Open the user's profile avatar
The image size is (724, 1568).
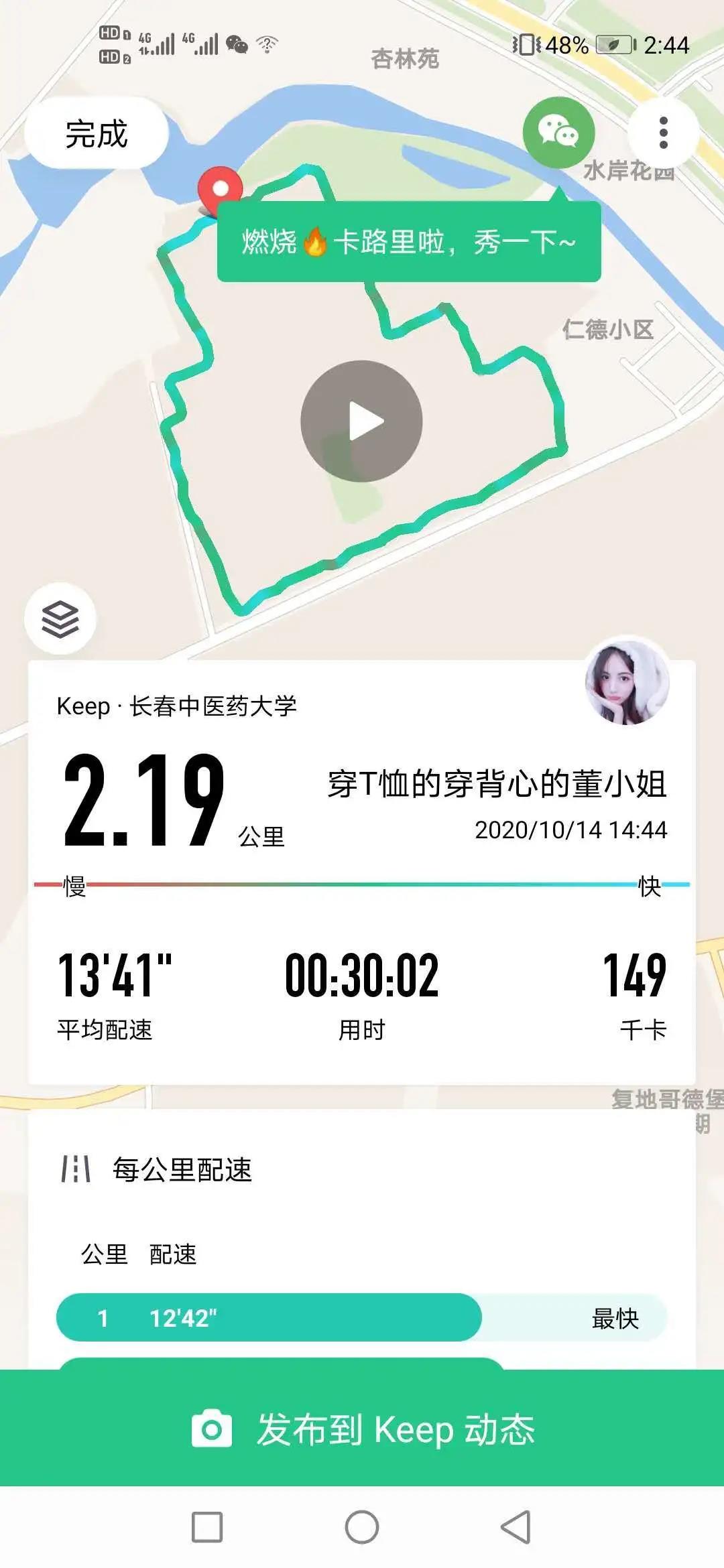627,683
